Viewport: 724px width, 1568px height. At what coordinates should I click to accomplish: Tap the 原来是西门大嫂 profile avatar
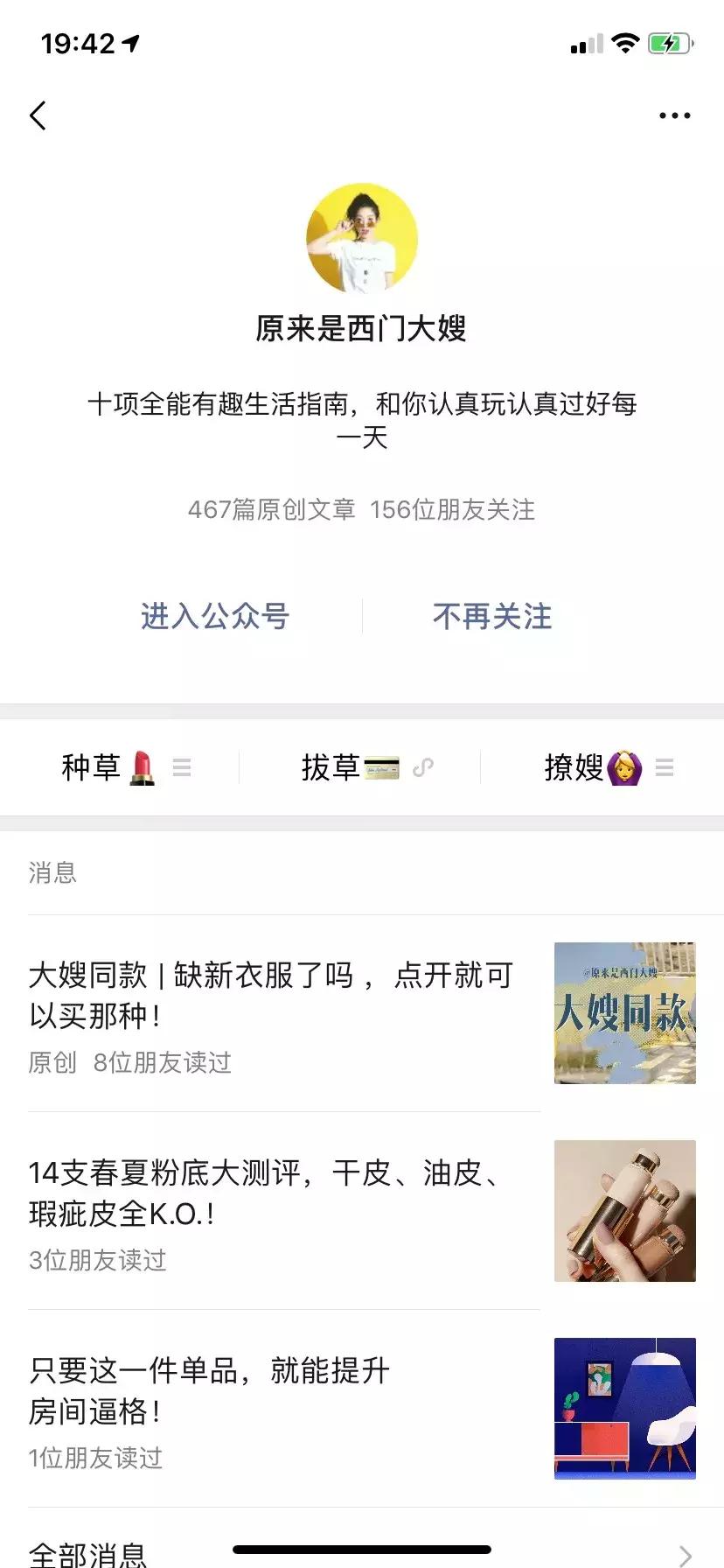(362, 237)
